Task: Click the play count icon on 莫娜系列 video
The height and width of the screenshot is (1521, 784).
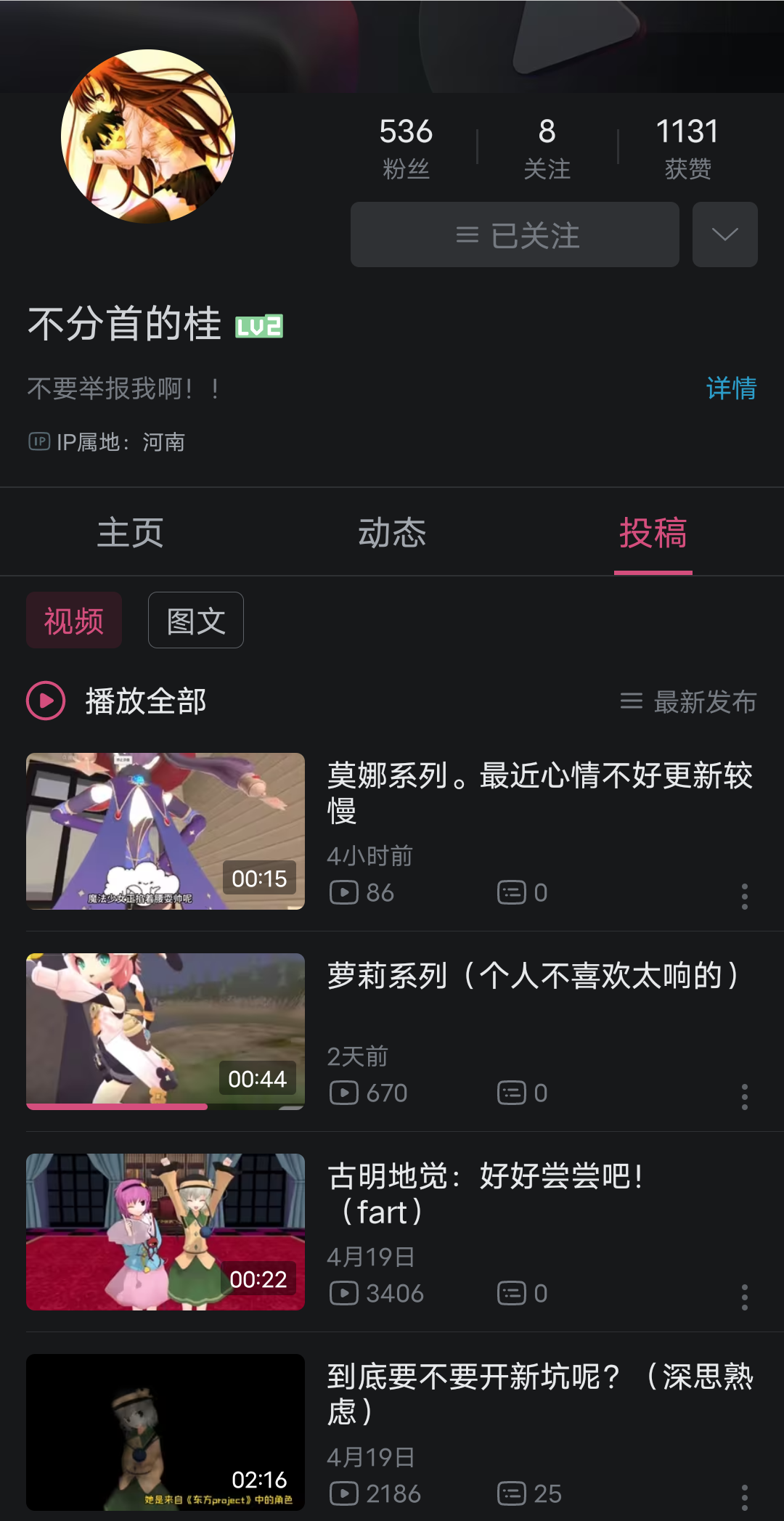Action: [345, 893]
